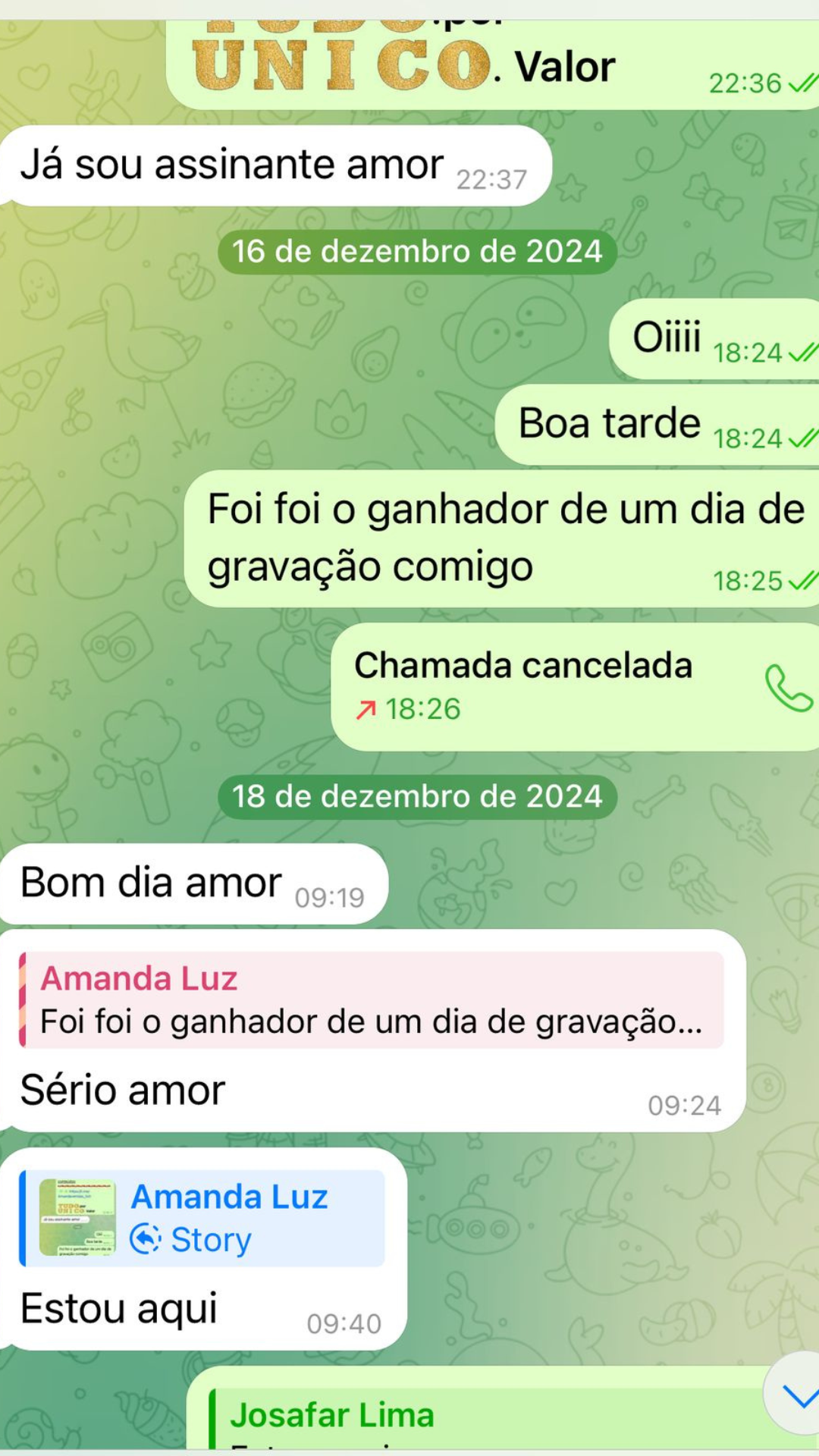Call back from the Chamada cancelada phone icon

pyautogui.click(x=788, y=688)
